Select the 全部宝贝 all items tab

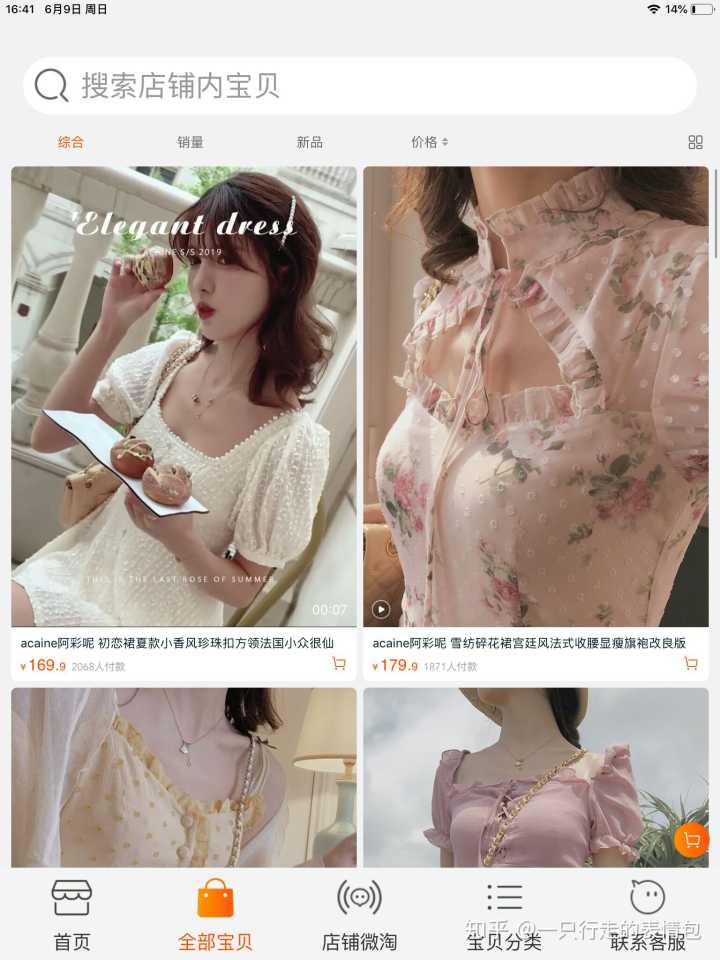(x=215, y=915)
